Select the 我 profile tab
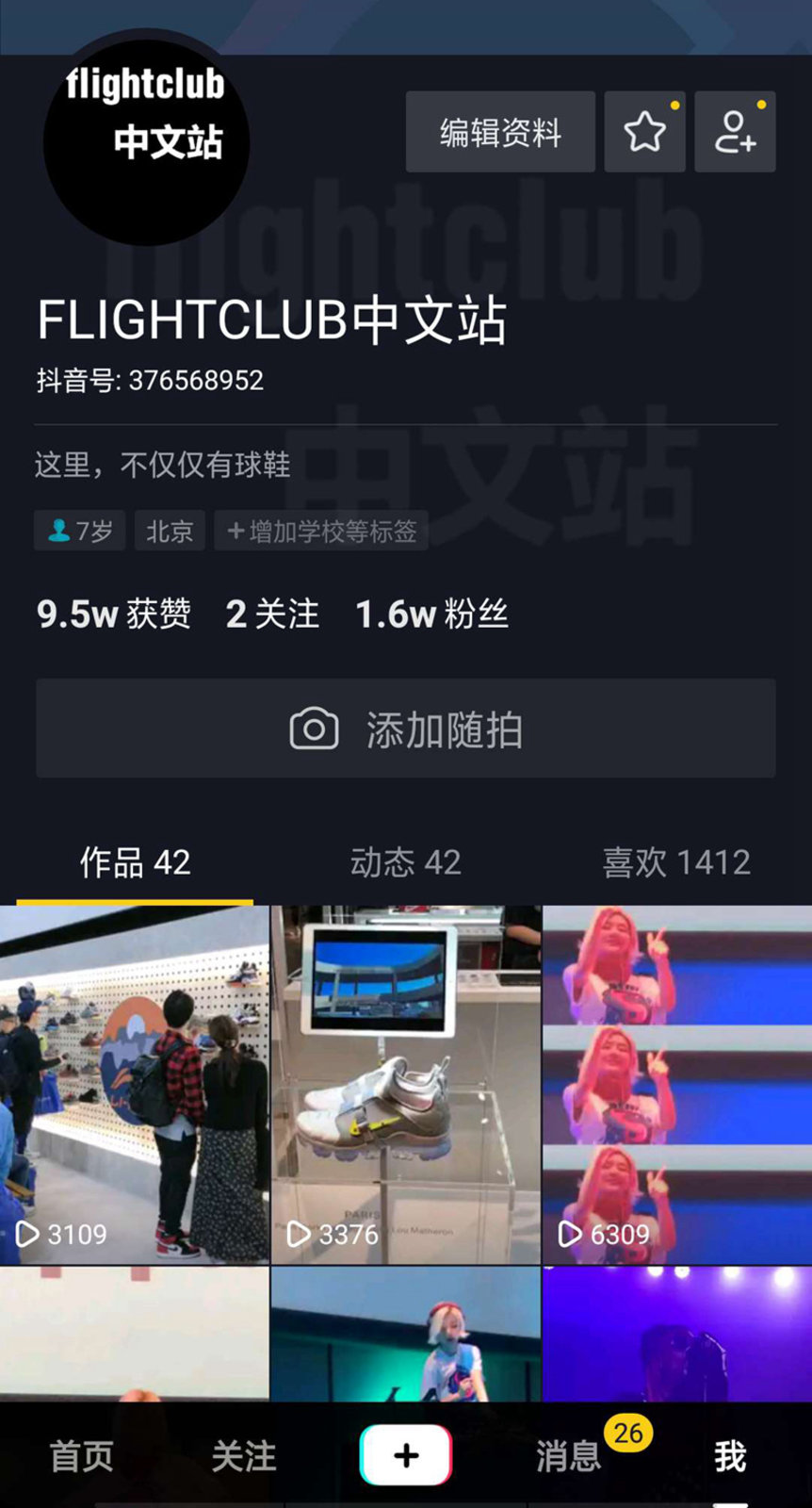Screen dimensions: 812x1508 click(x=730, y=1456)
